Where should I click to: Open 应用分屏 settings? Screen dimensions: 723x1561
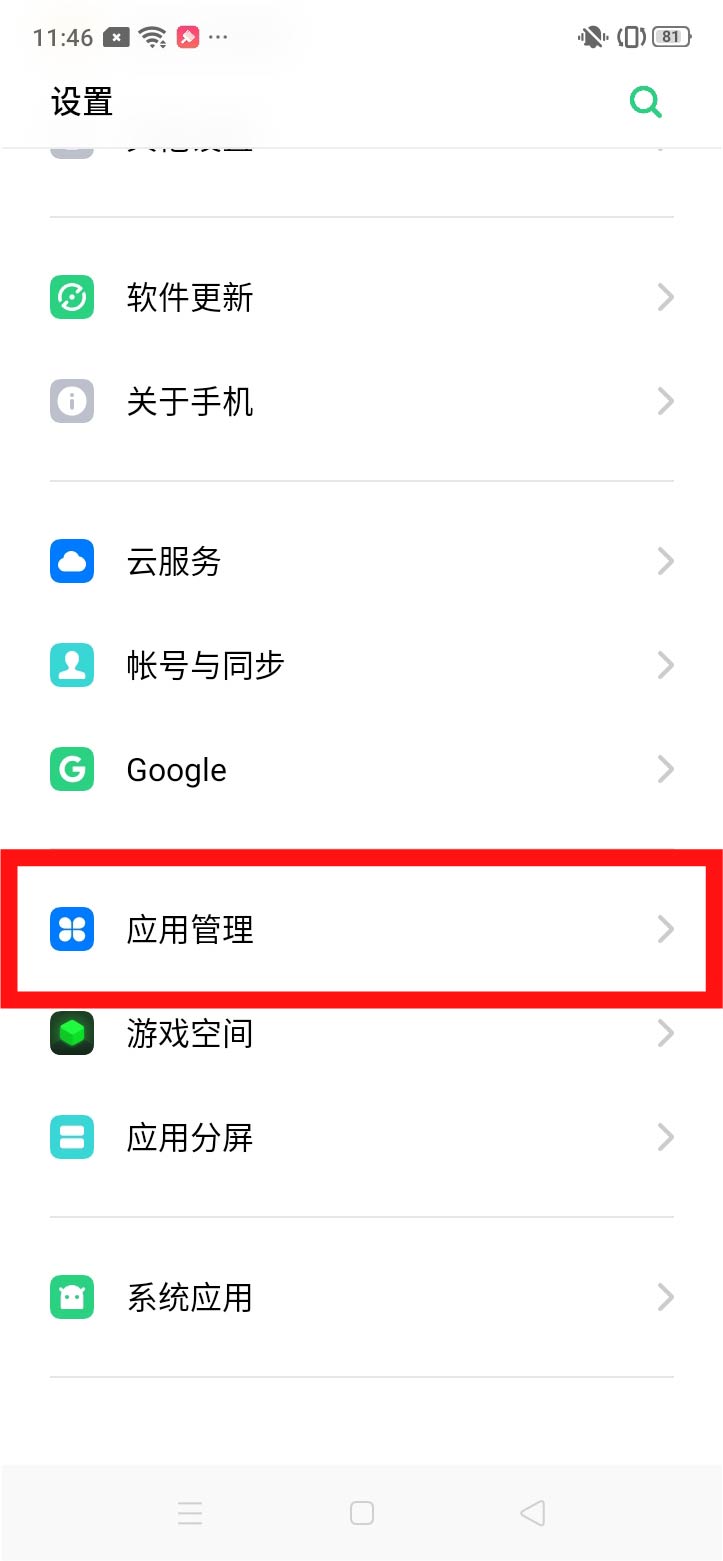coord(360,1138)
